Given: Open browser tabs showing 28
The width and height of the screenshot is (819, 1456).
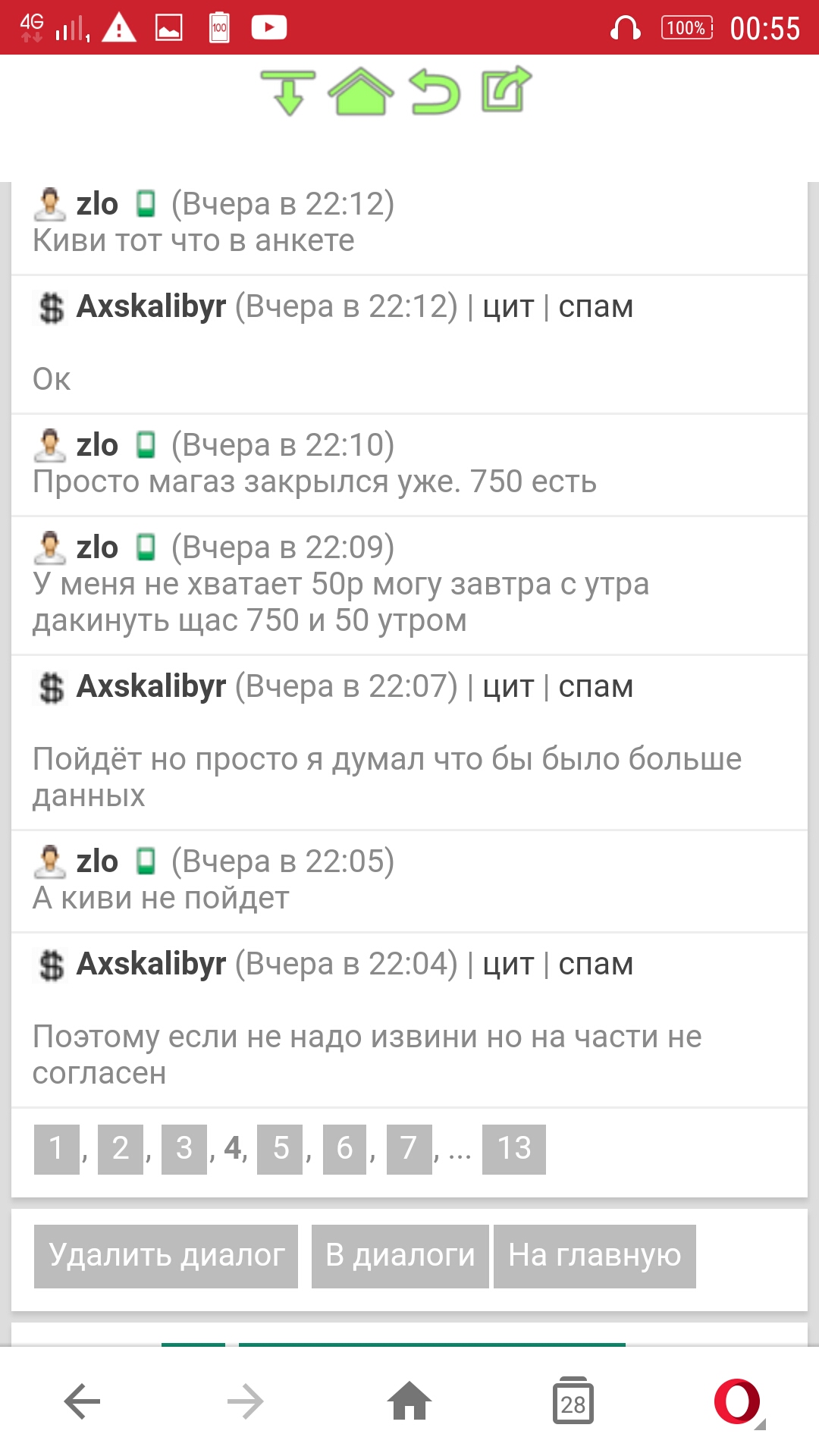Looking at the screenshot, I should coord(573,1402).
